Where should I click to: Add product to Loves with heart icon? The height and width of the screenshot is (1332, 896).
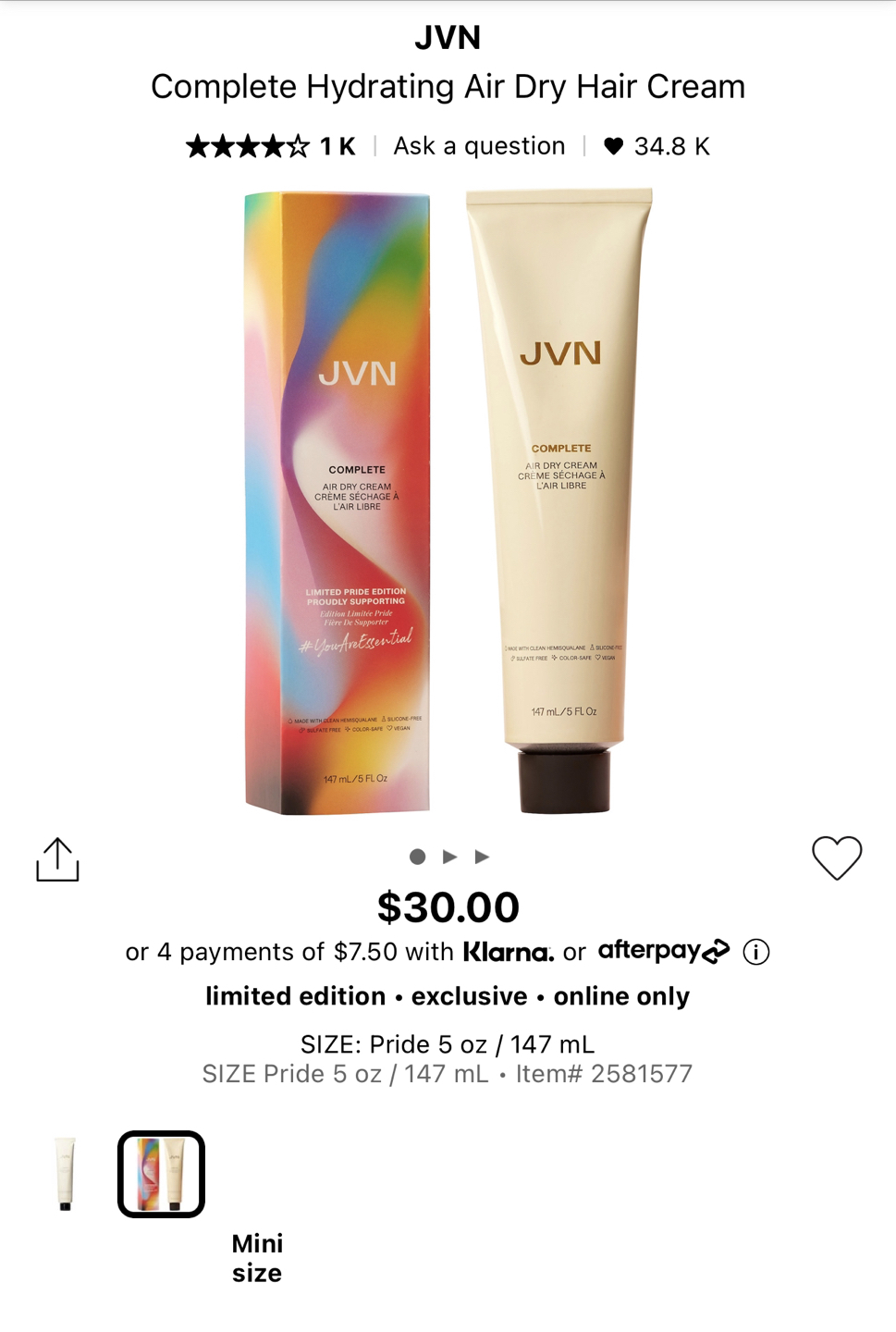[836, 857]
